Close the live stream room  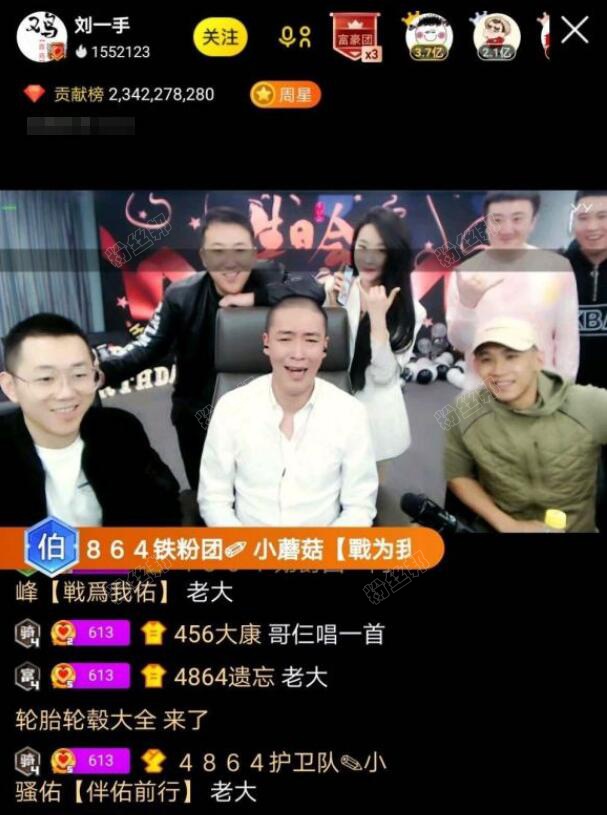pyautogui.click(x=575, y=30)
